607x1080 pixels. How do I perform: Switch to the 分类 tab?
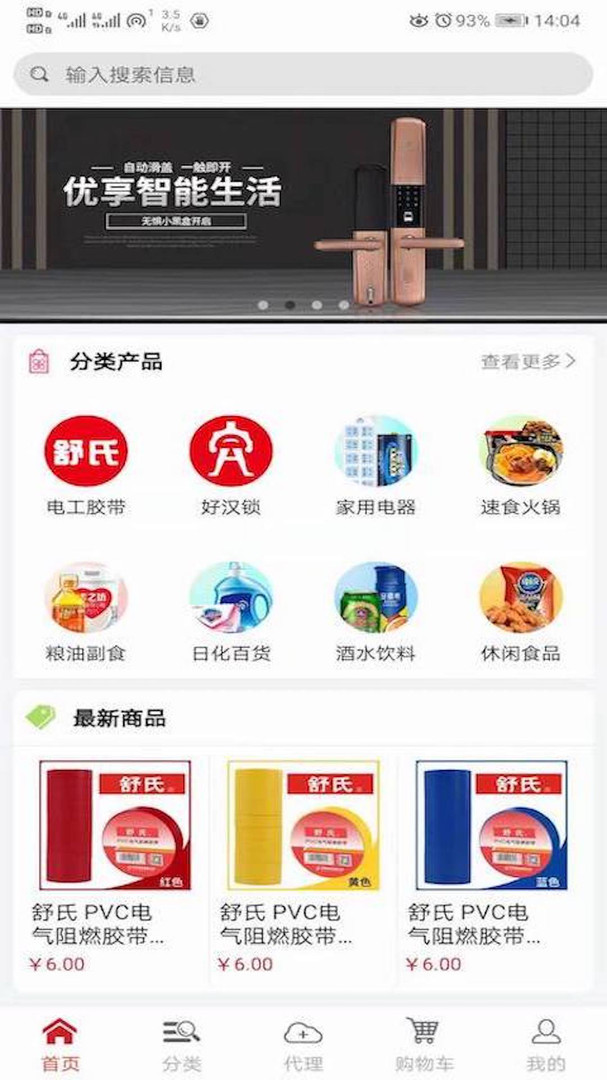pyautogui.click(x=181, y=1043)
